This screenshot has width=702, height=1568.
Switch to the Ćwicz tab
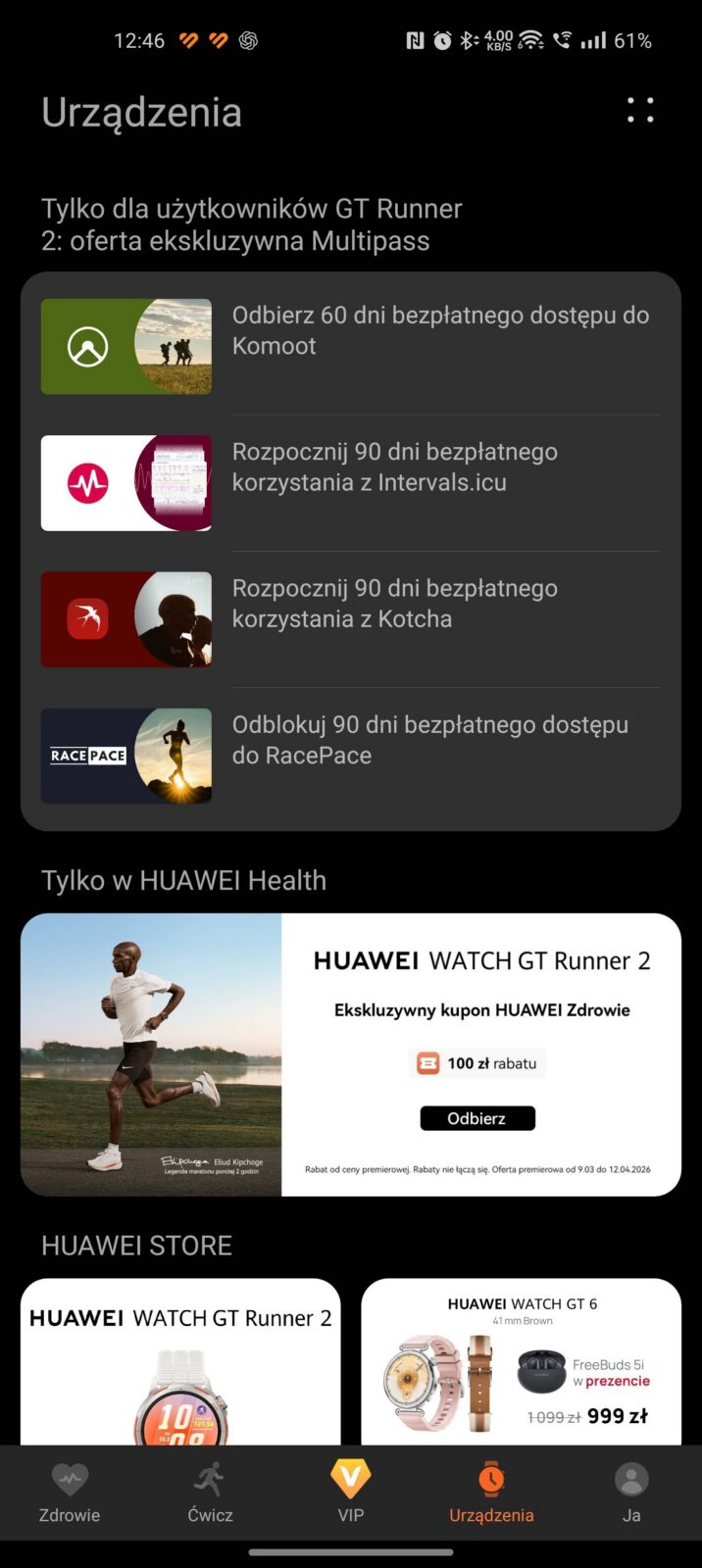click(210, 1493)
